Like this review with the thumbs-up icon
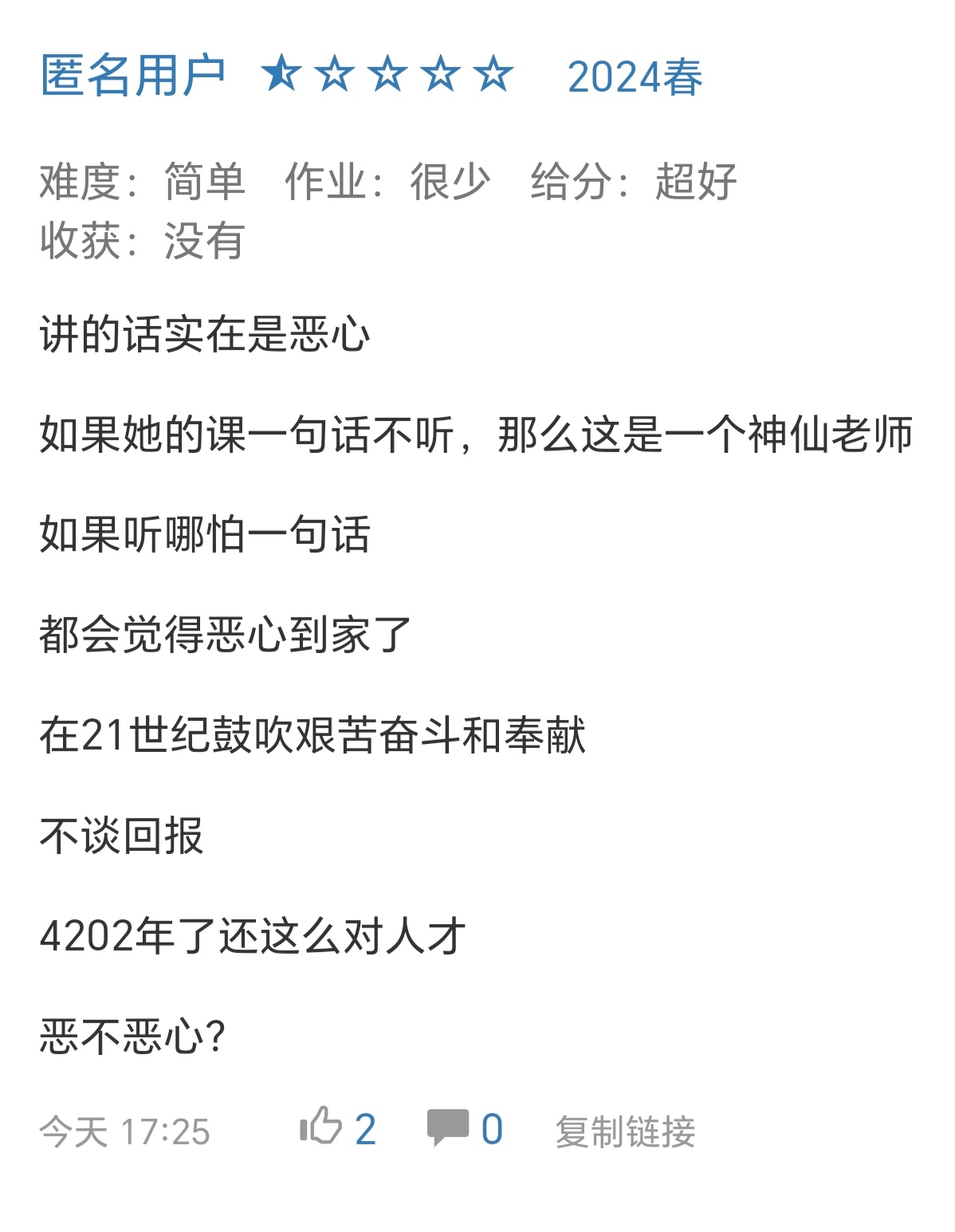The image size is (955, 1232). 321,1128
